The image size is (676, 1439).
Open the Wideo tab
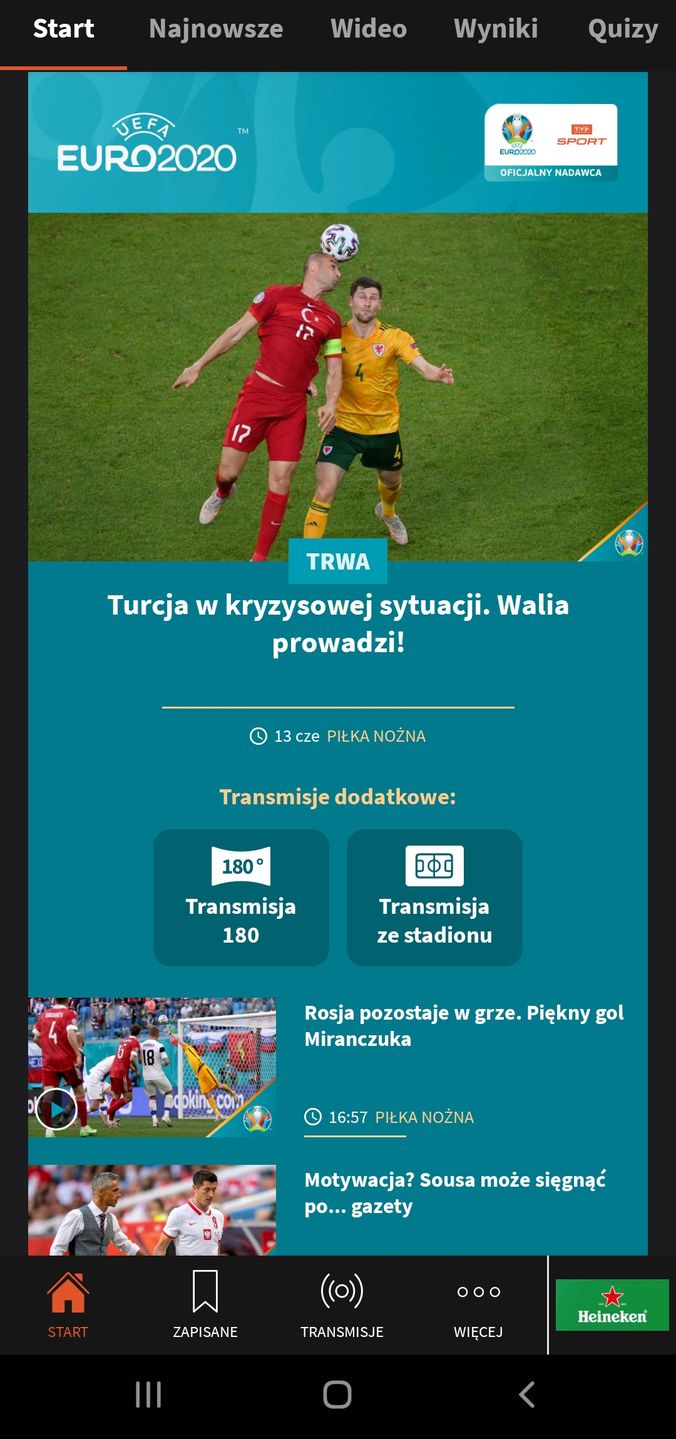point(368,30)
